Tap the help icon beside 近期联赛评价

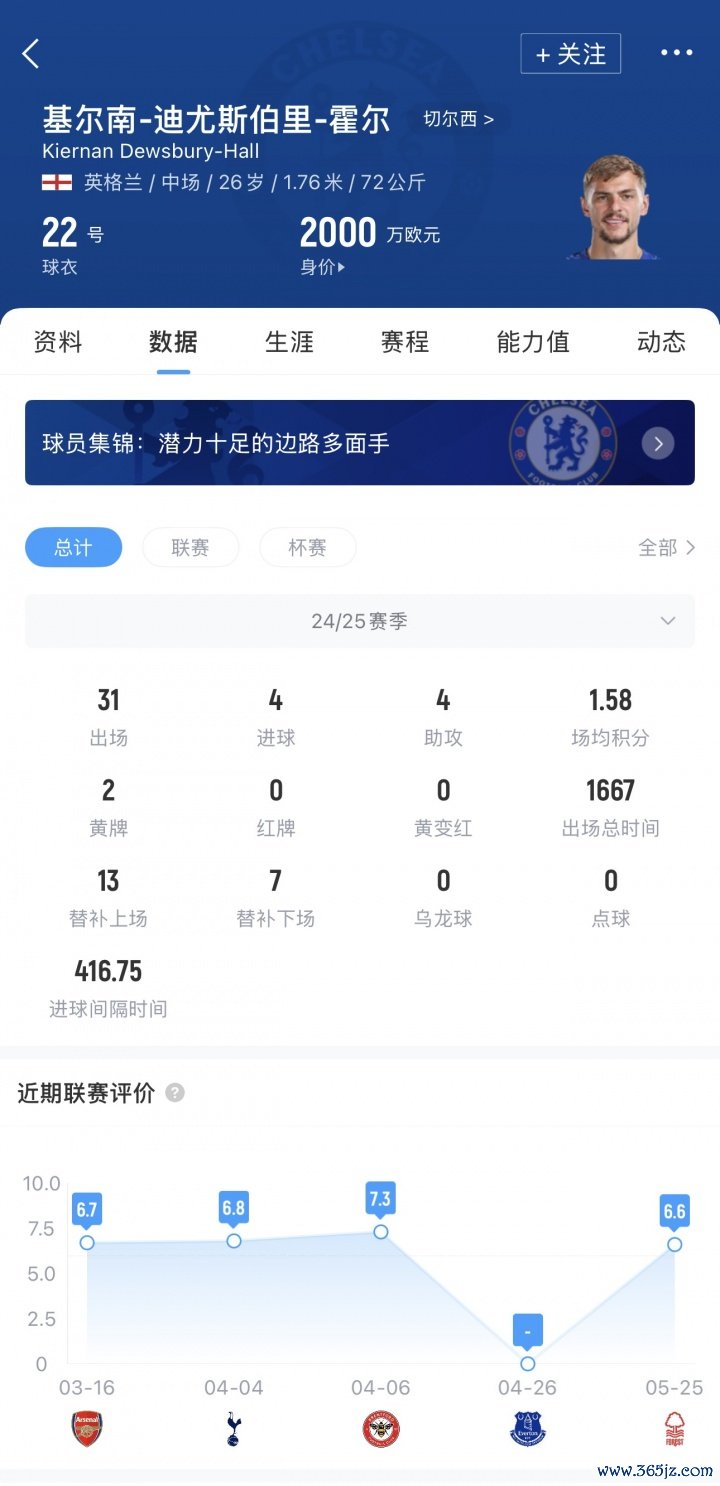pos(175,1093)
